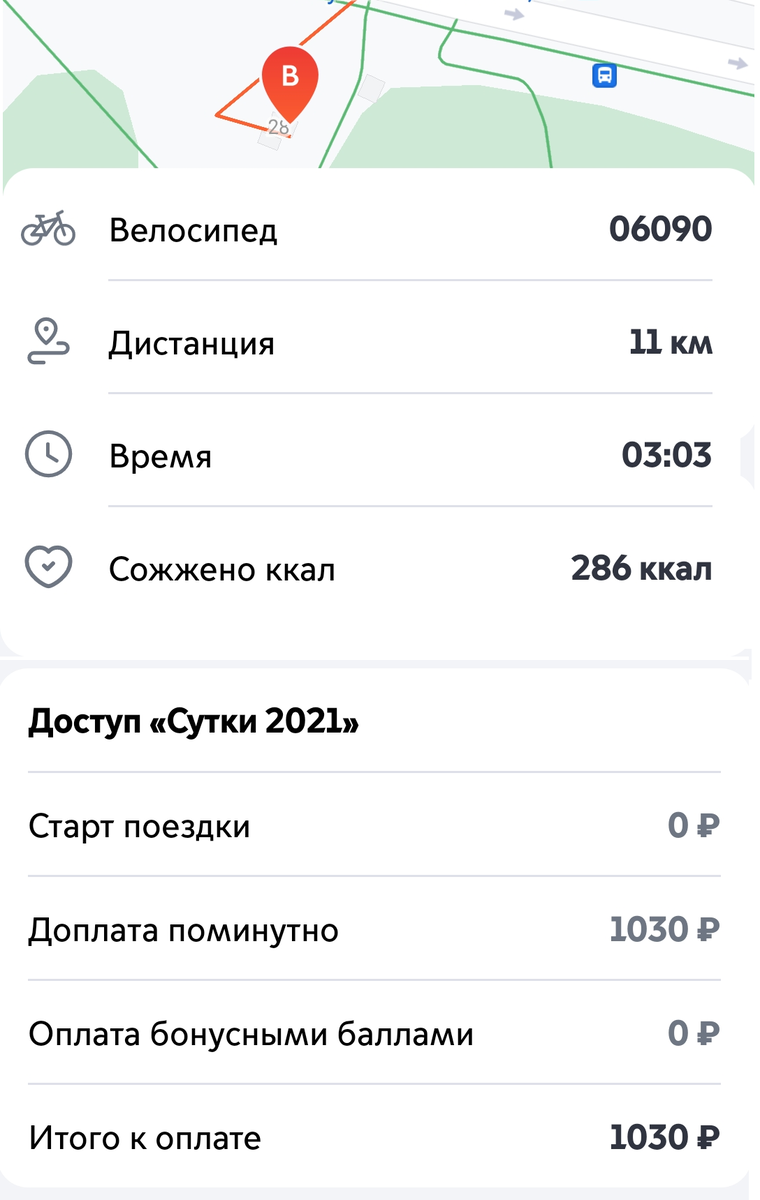The image size is (760, 1200).
Task: Click the heart icon beside Сожжено ккал
Action: click(47, 568)
